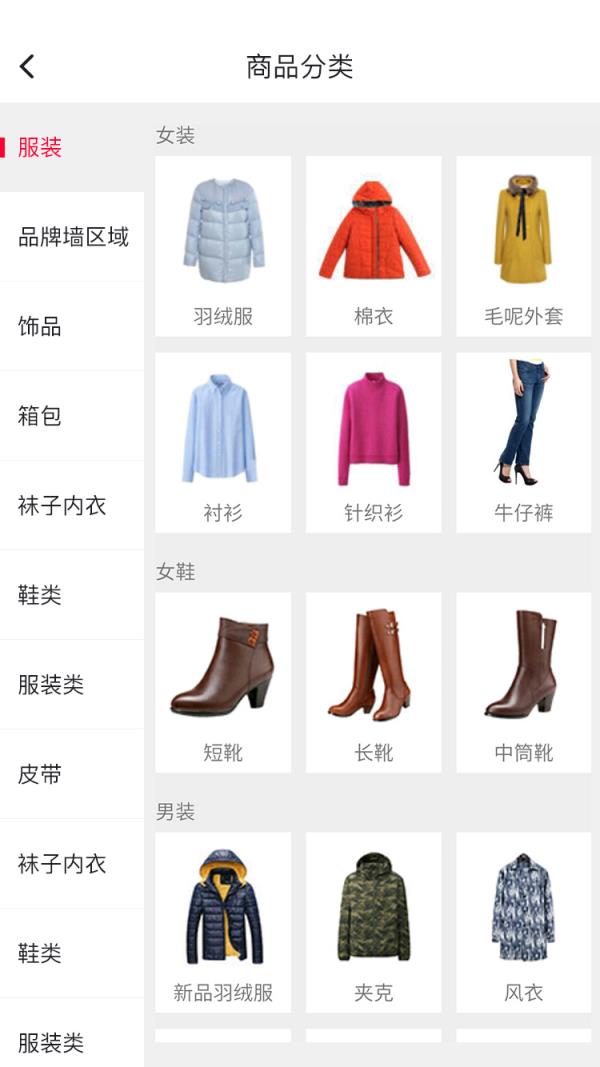Select the 品牌墙区域 category

point(72,237)
